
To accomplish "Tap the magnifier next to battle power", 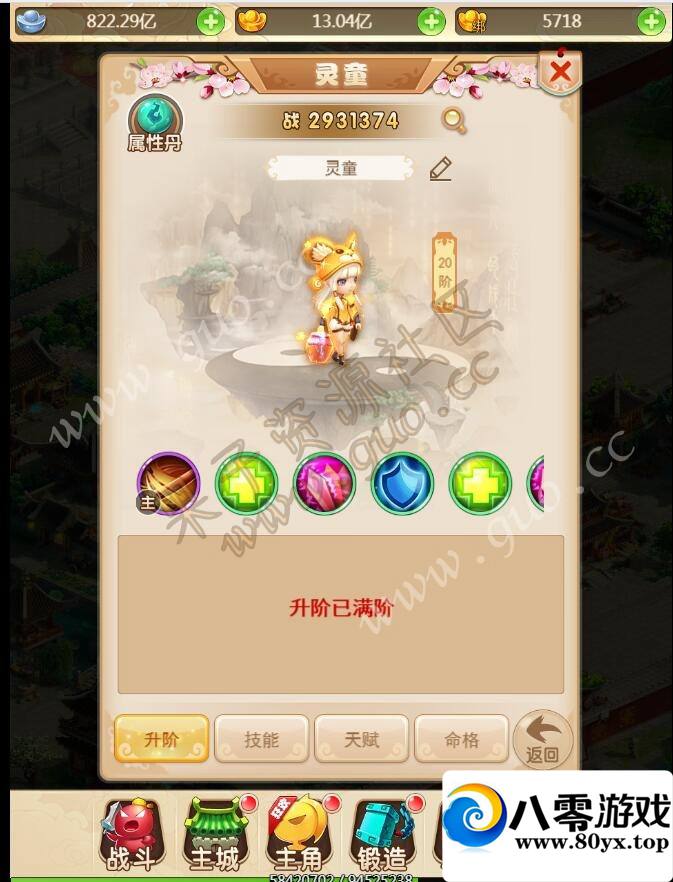I will [x=454, y=121].
